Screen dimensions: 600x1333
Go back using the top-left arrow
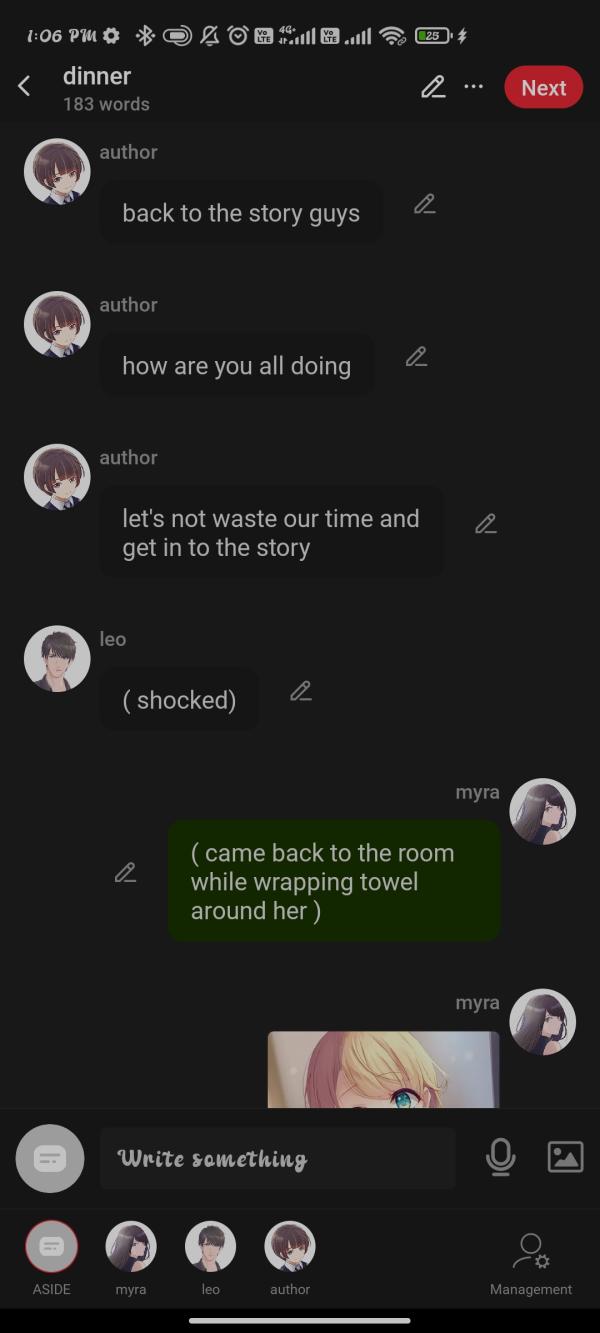25,87
